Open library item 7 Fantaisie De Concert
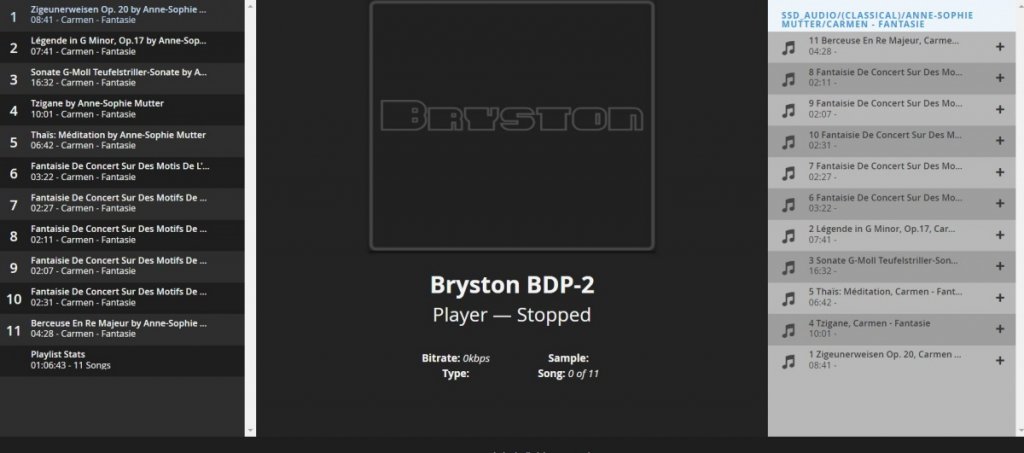 884,172
